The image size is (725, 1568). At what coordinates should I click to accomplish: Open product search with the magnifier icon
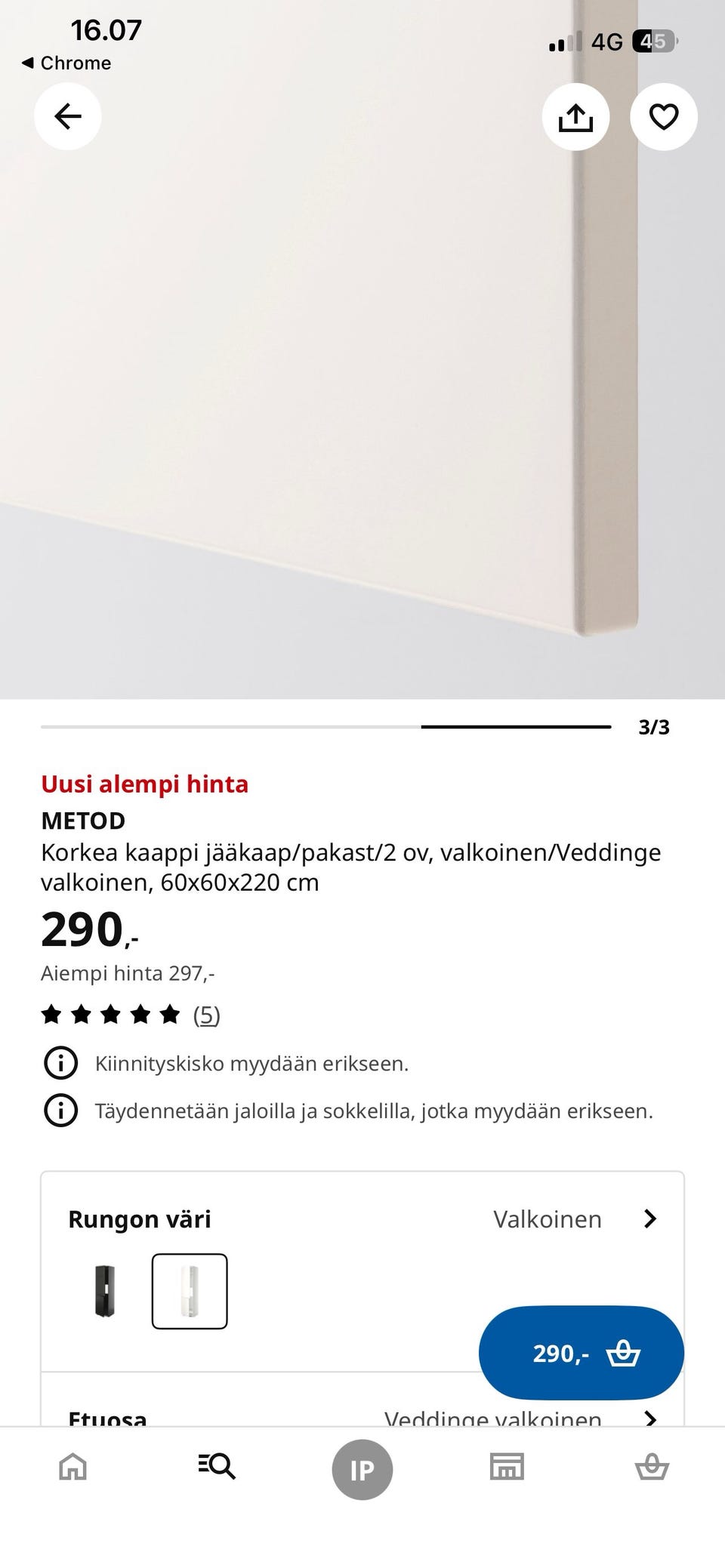(217, 1467)
